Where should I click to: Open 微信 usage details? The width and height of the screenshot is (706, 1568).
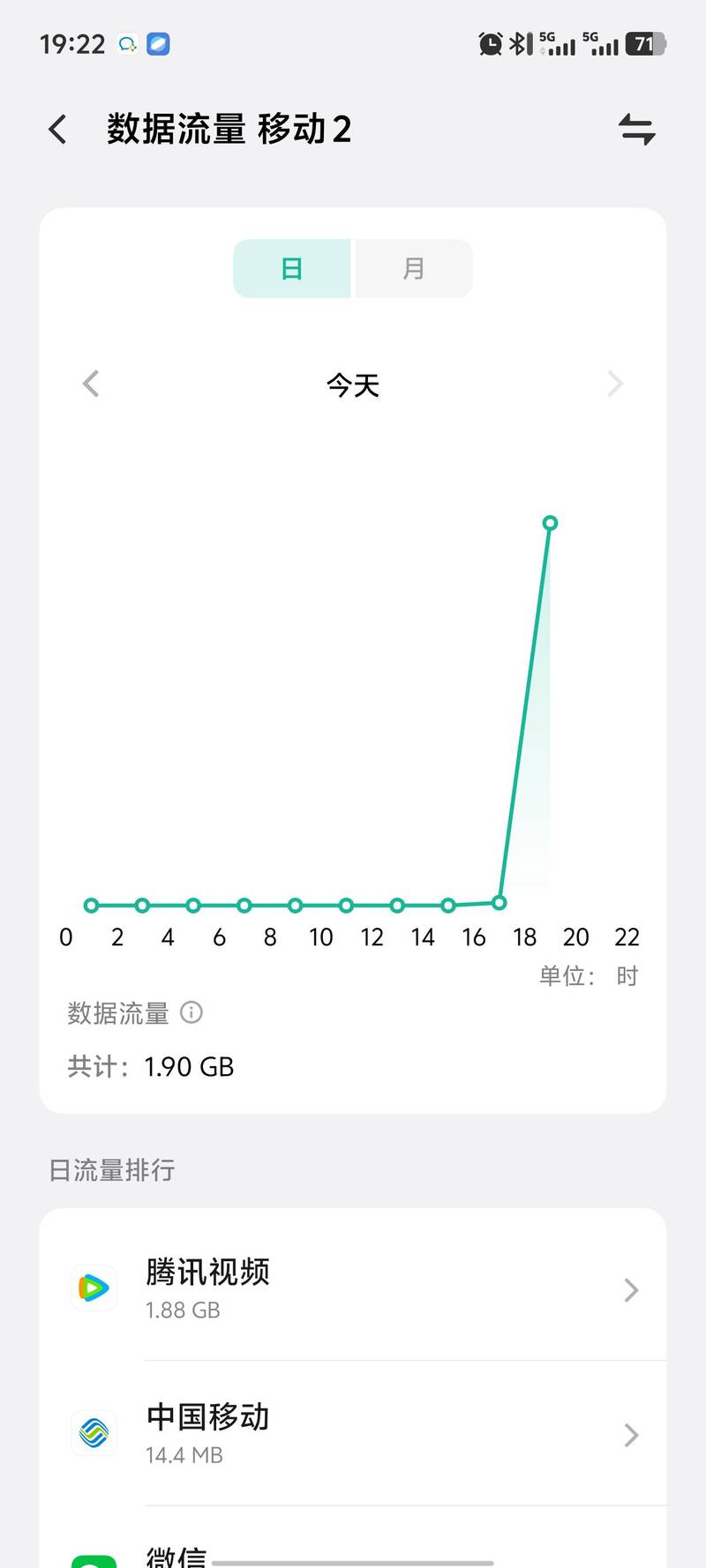tap(353, 1539)
